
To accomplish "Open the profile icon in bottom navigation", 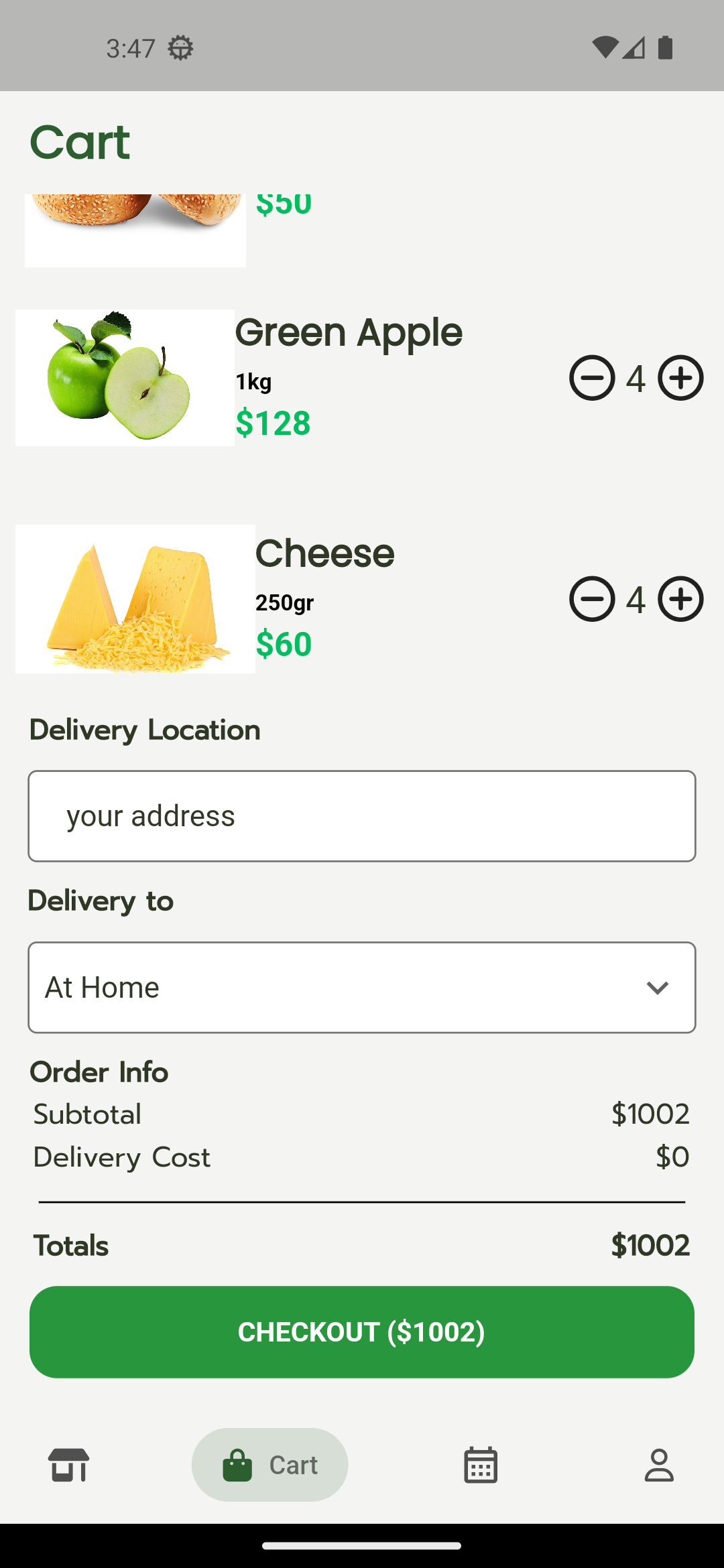I will point(658,1465).
